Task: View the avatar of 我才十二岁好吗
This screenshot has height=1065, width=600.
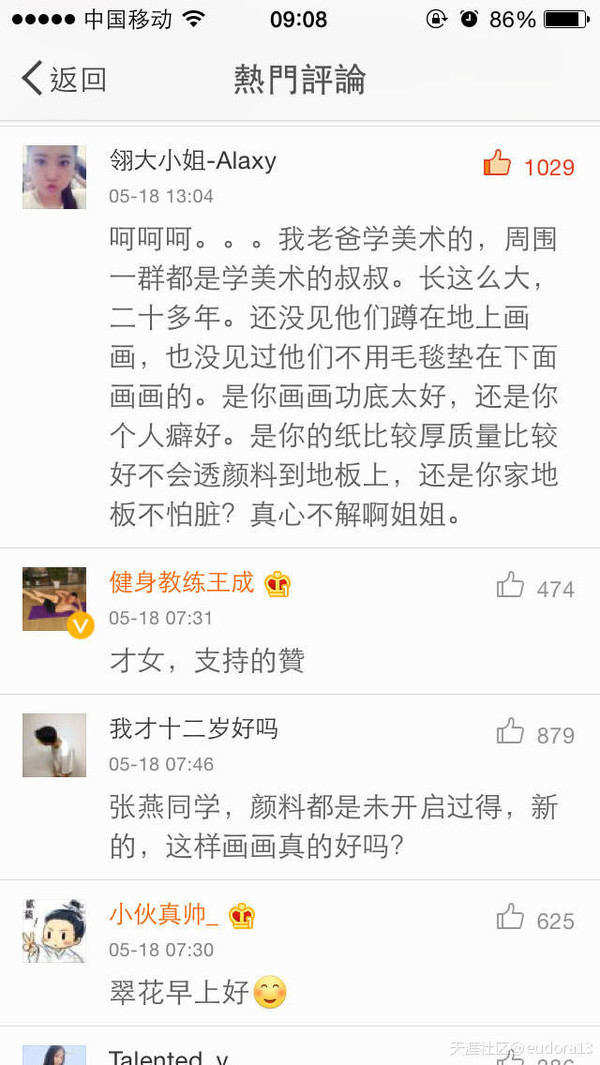Action: [x=54, y=745]
